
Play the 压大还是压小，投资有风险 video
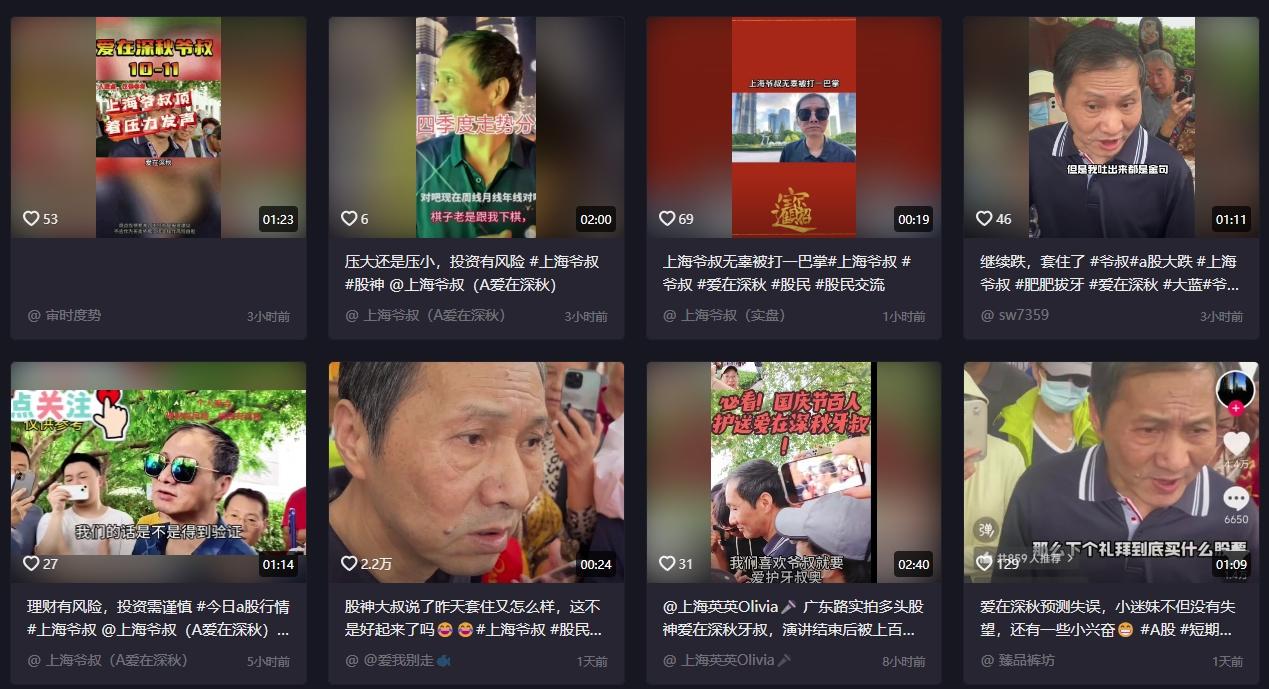point(476,127)
